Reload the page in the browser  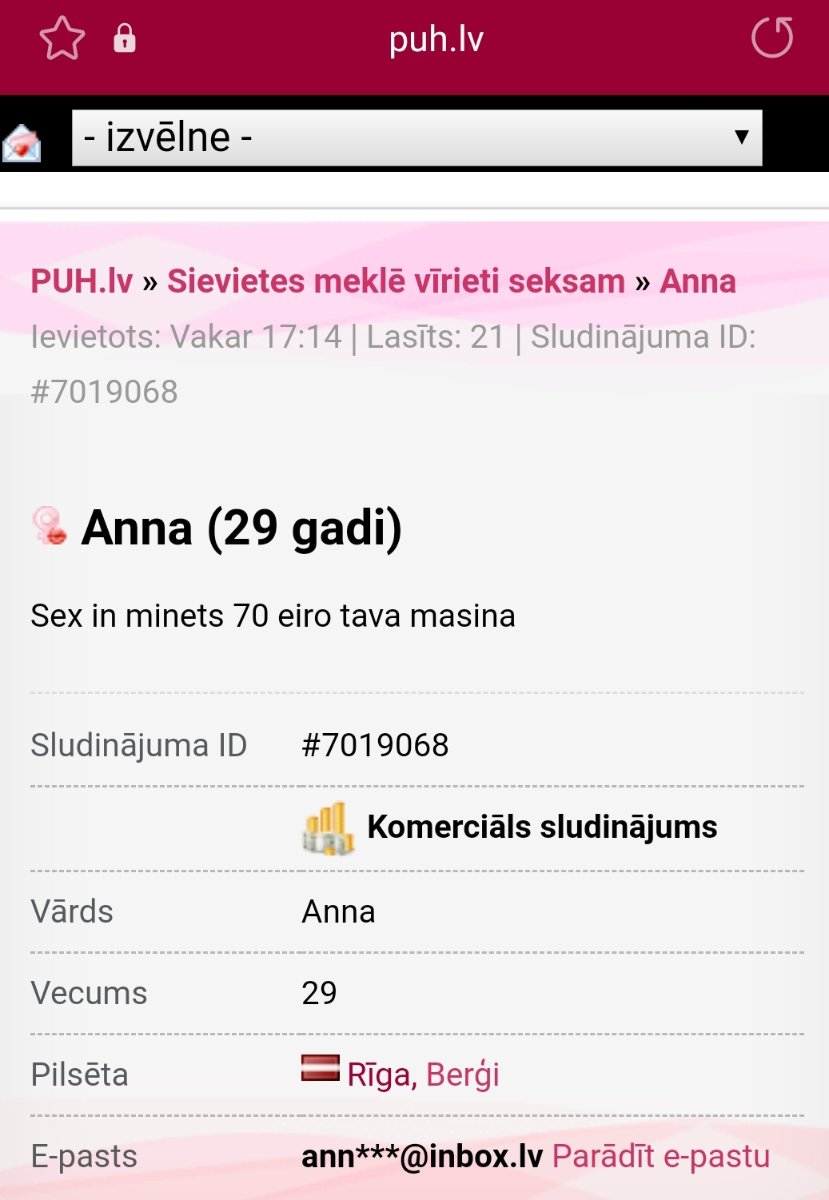pos(771,39)
